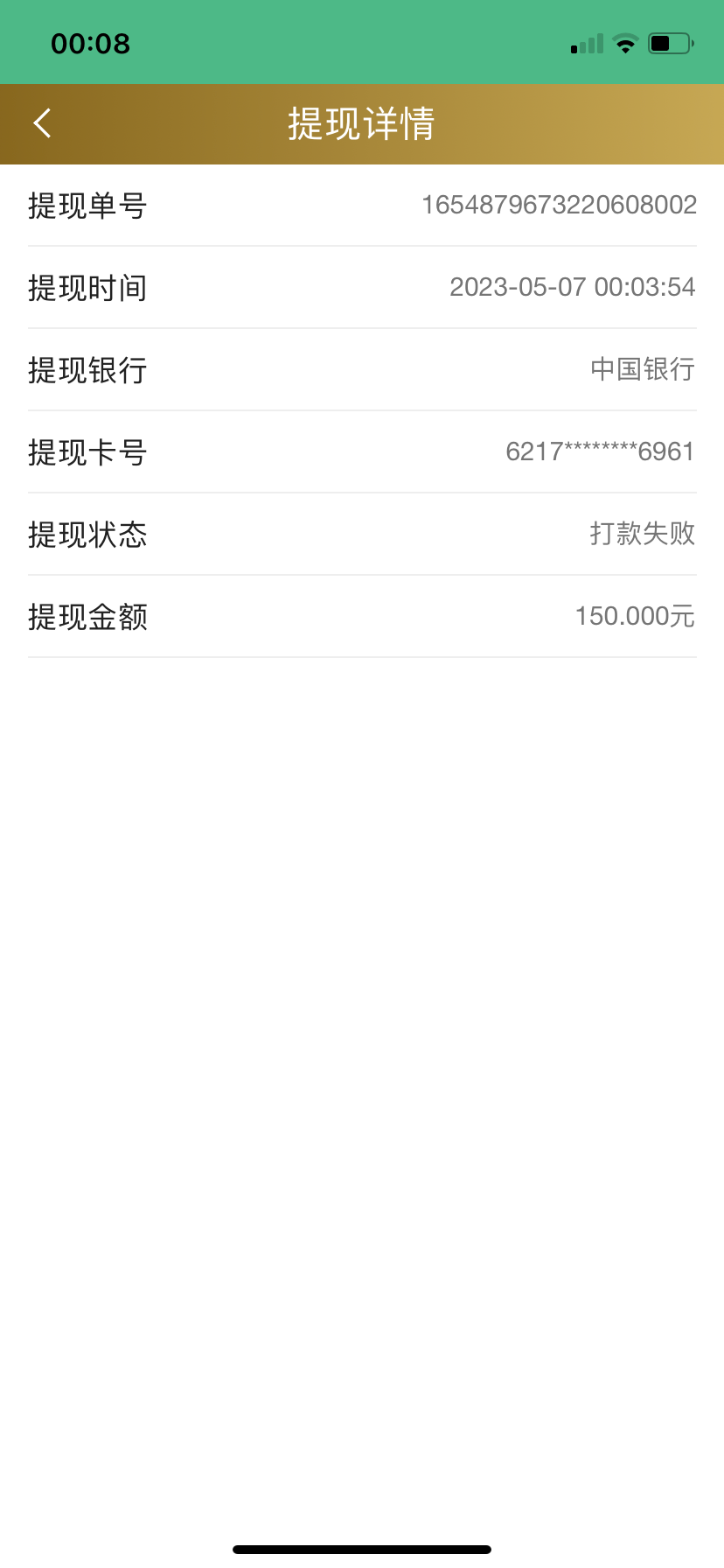The image size is (724, 1568).
Task: Click the withdrawal time 2023-05-07 00:03:54
Action: 572,286
